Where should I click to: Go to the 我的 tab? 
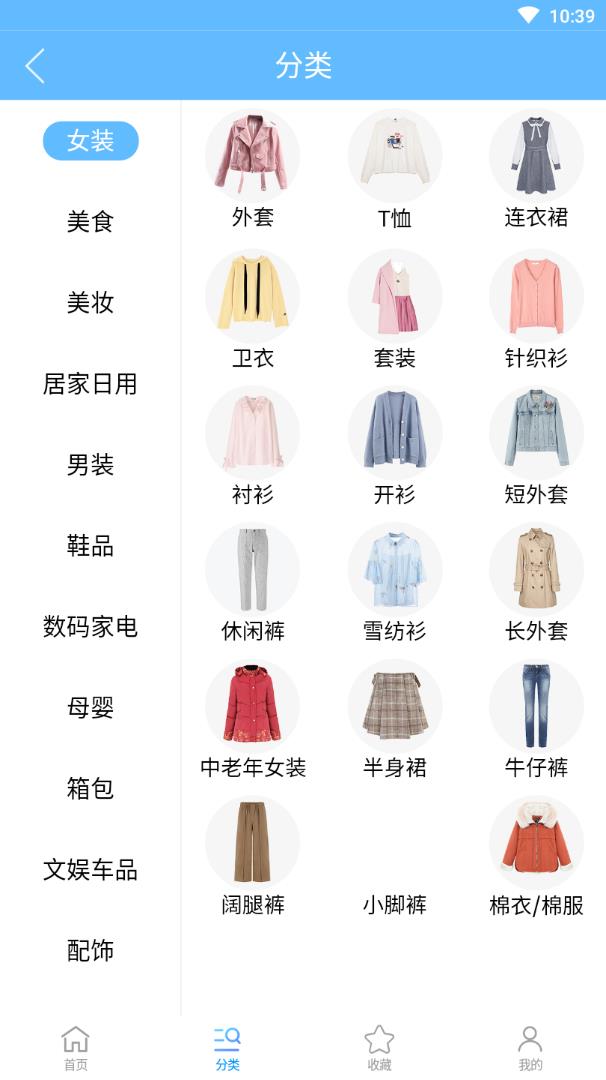pyautogui.click(x=530, y=1048)
